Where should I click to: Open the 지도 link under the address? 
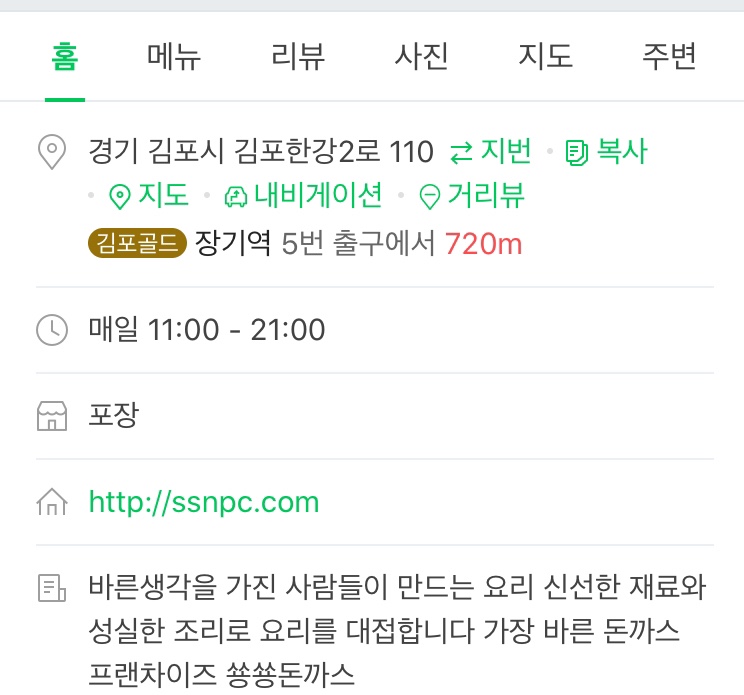[x=148, y=196]
